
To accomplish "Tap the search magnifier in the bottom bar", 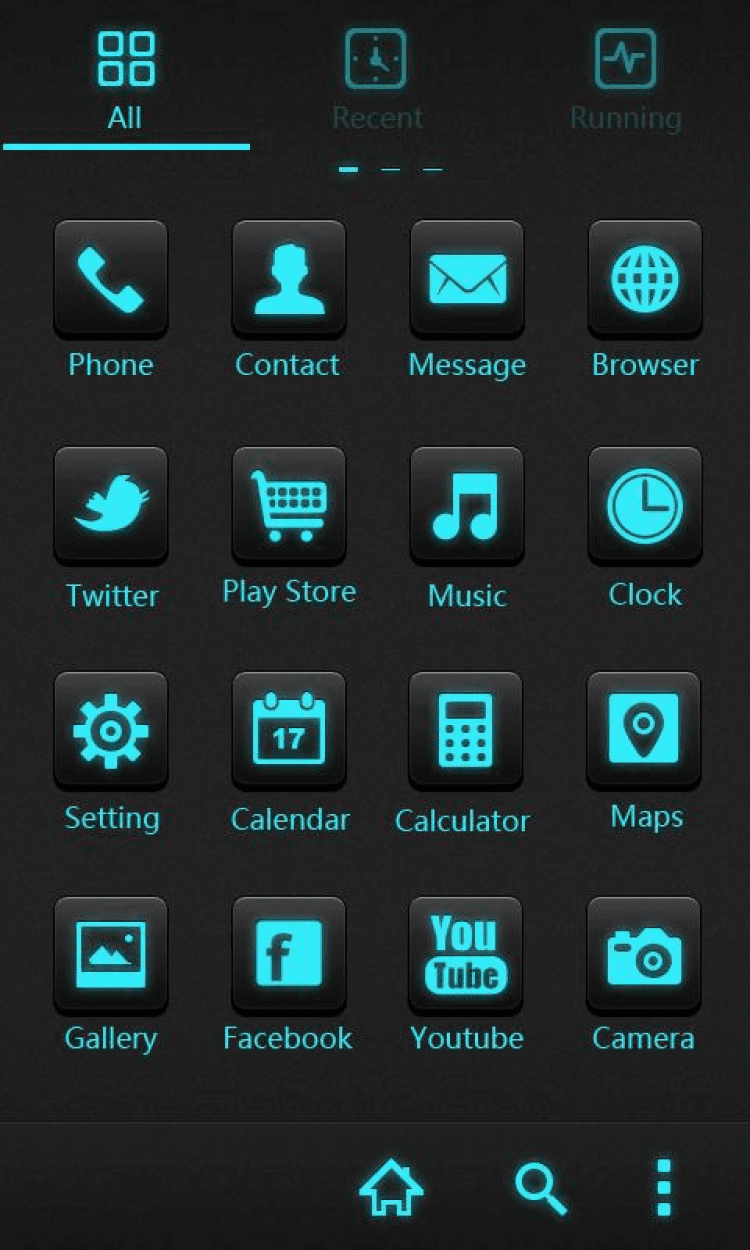I will tap(541, 1188).
